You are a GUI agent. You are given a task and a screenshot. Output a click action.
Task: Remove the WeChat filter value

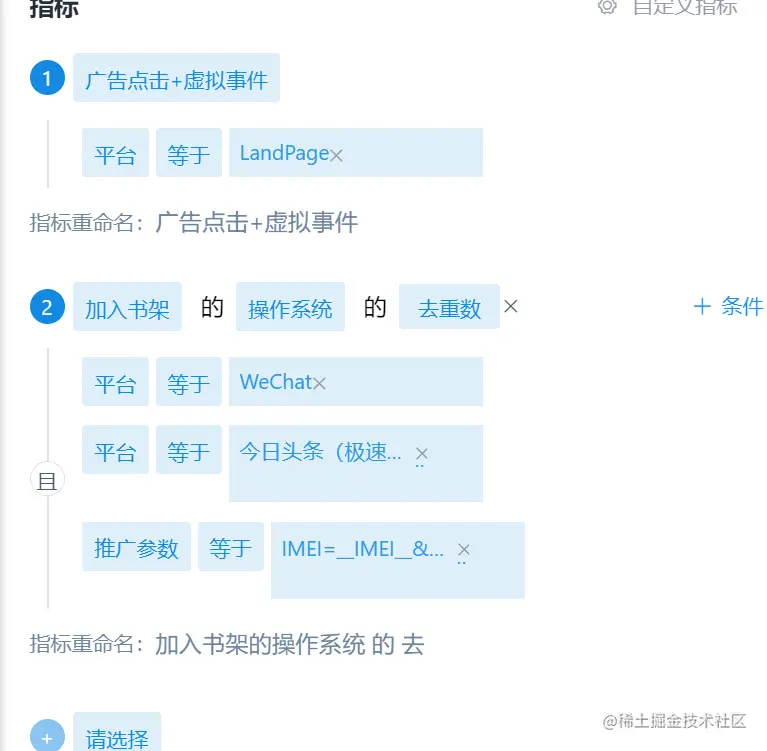click(320, 383)
